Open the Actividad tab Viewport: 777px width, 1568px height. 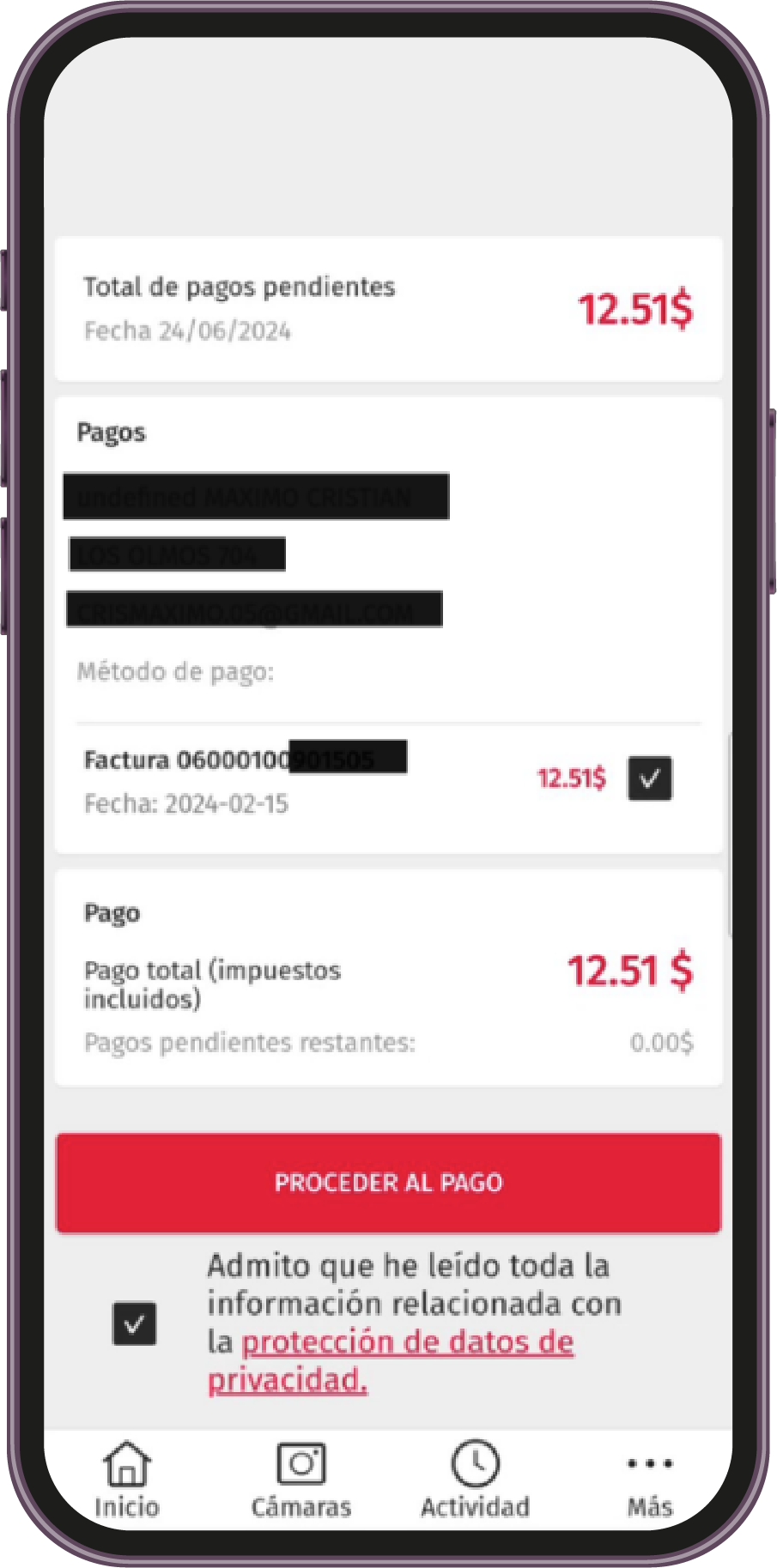tap(475, 1480)
